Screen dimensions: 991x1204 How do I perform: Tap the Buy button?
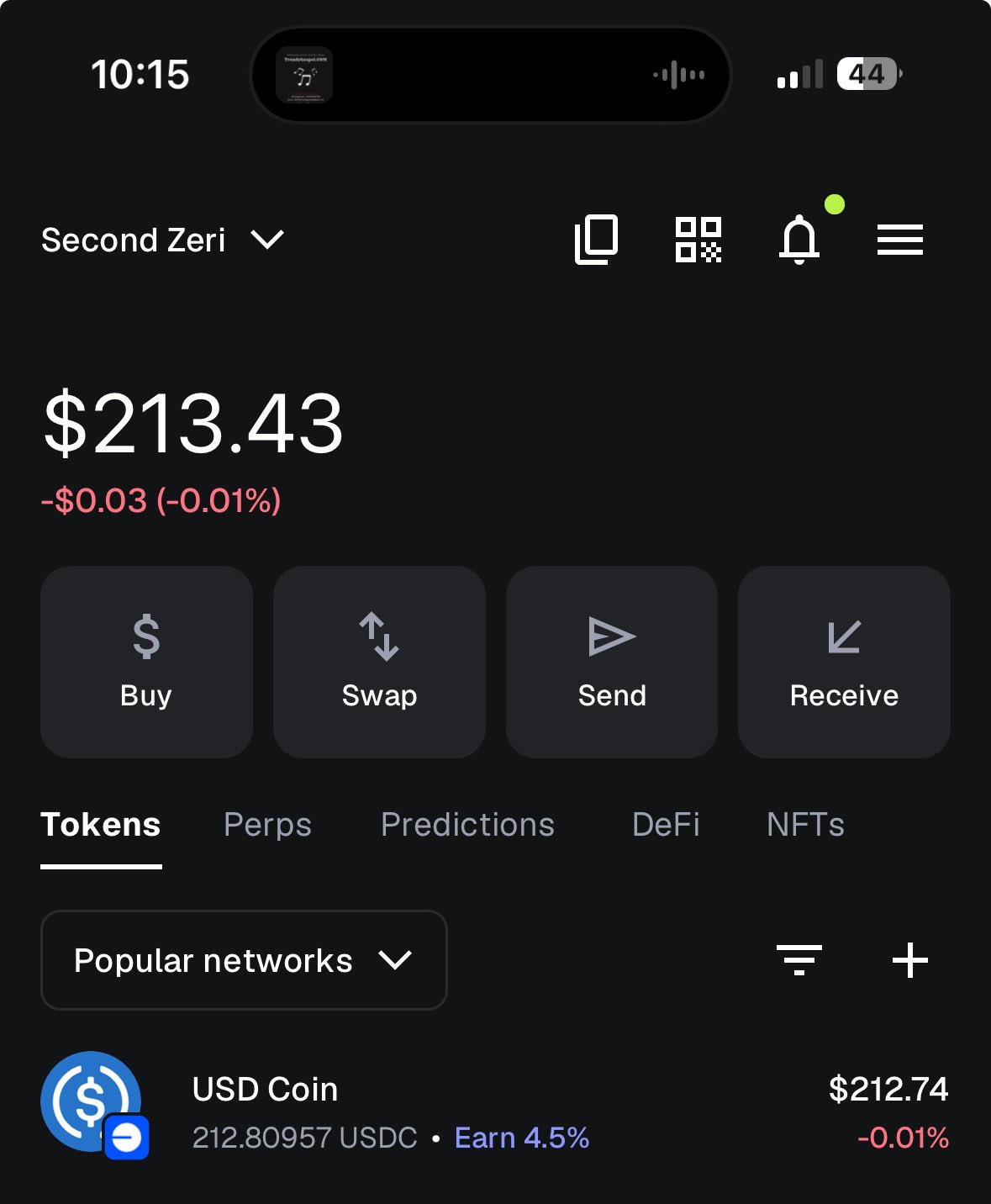tap(146, 662)
